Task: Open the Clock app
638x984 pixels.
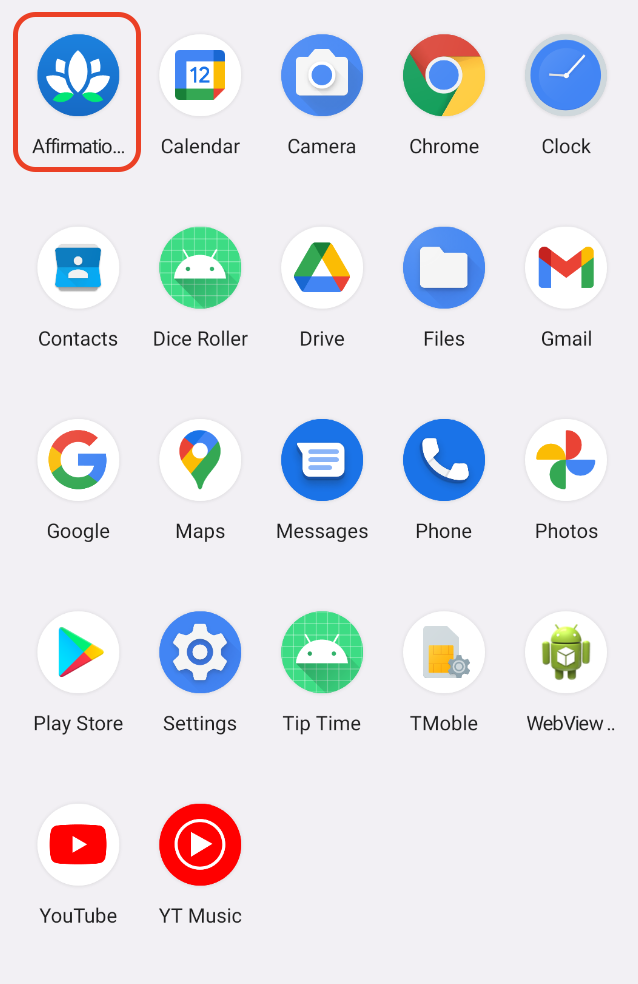Action: point(566,76)
